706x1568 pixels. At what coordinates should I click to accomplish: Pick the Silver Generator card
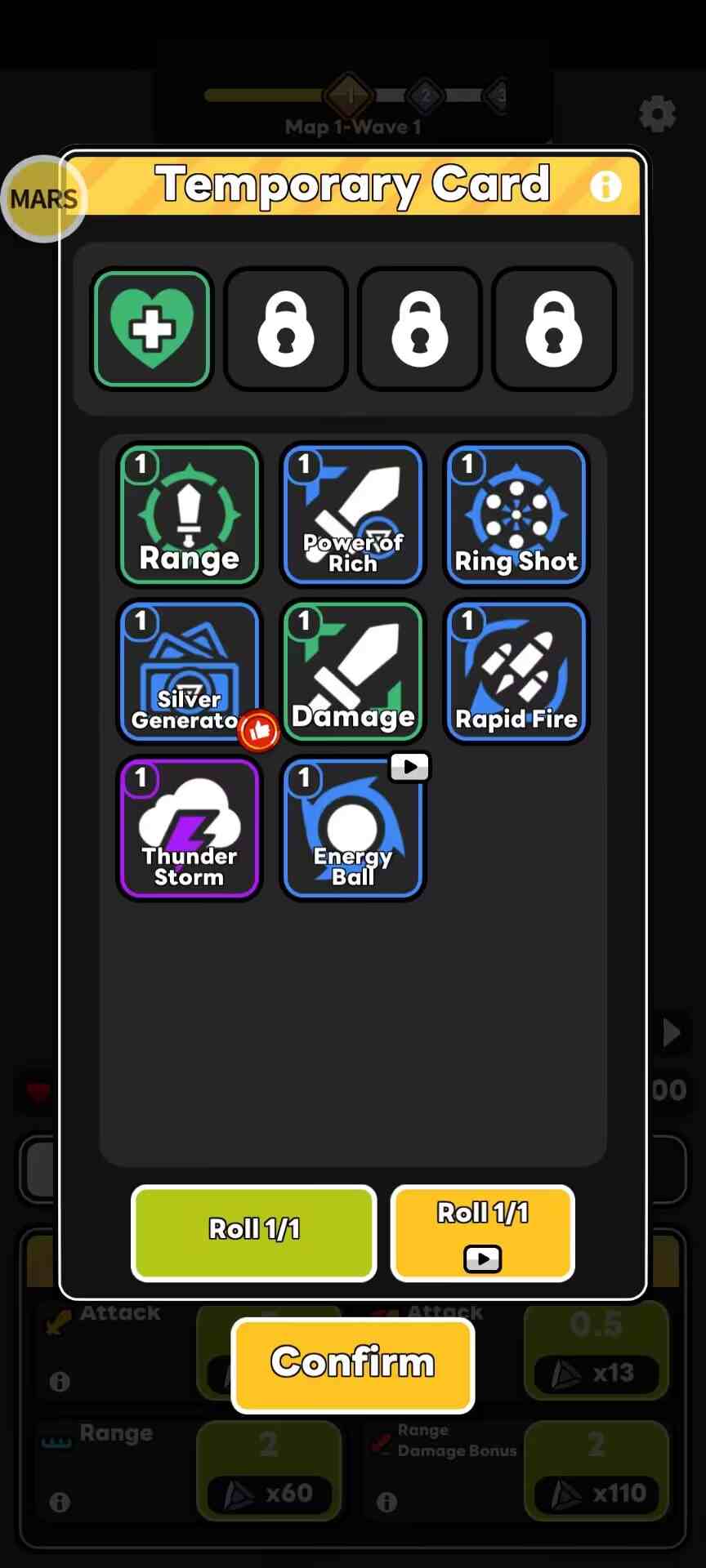[x=189, y=671]
